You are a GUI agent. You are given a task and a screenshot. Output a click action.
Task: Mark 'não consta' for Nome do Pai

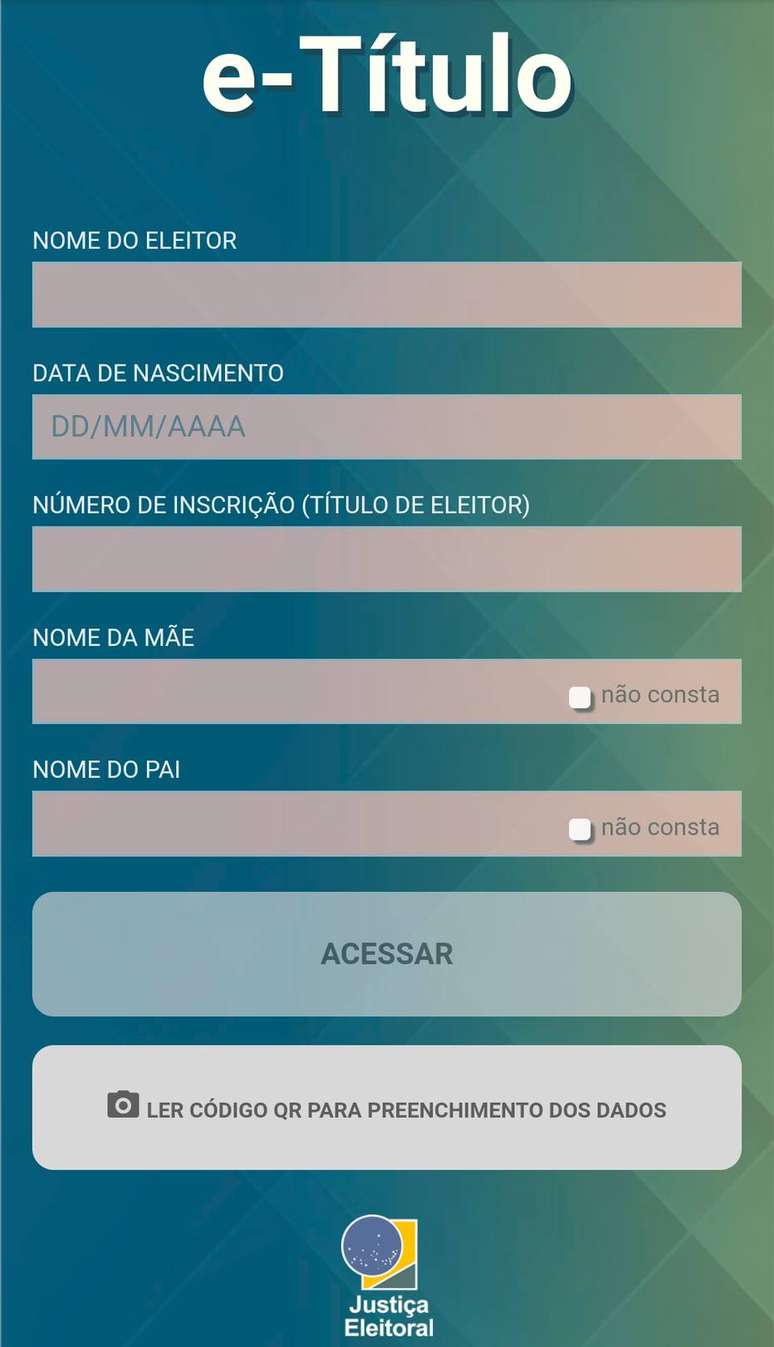(580, 828)
